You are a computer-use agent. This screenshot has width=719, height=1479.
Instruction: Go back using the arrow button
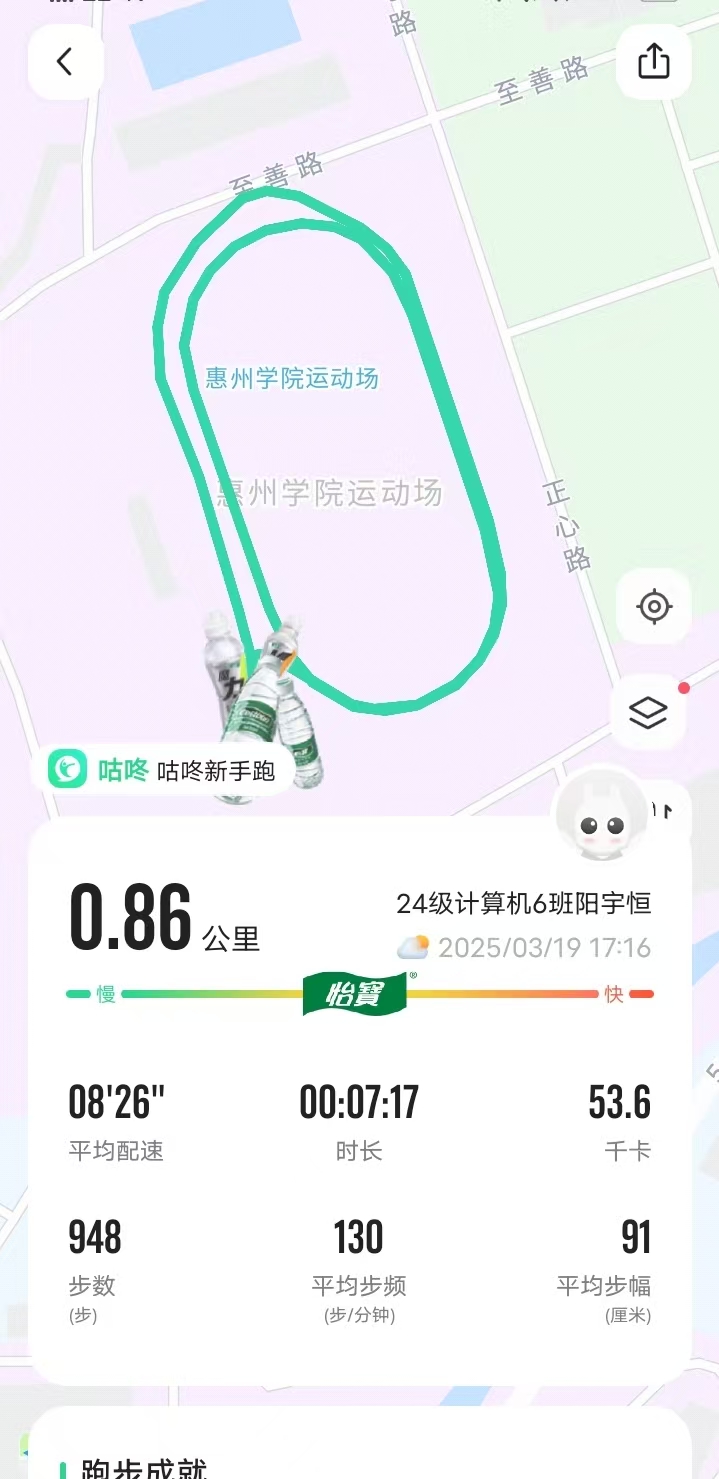click(x=65, y=62)
